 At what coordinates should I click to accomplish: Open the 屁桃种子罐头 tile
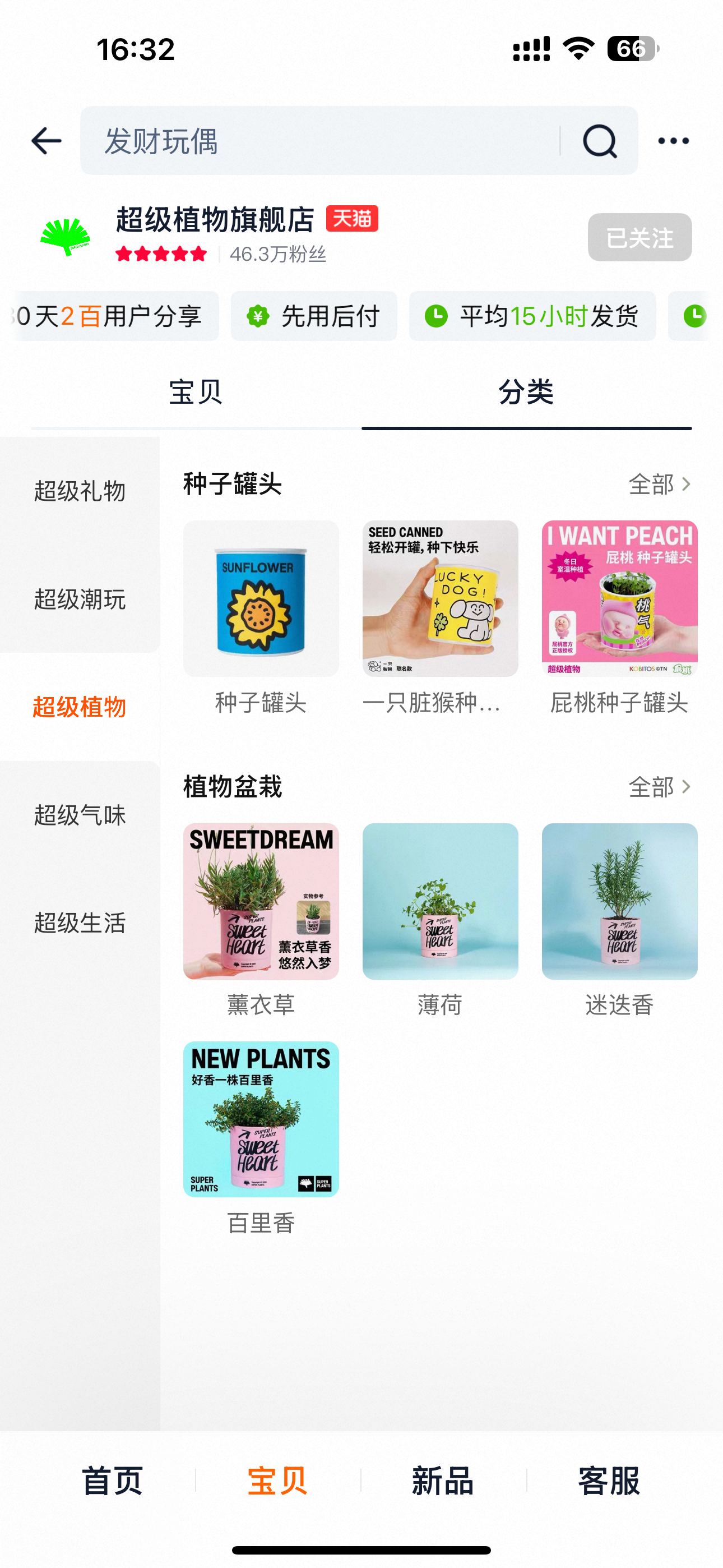[619, 618]
